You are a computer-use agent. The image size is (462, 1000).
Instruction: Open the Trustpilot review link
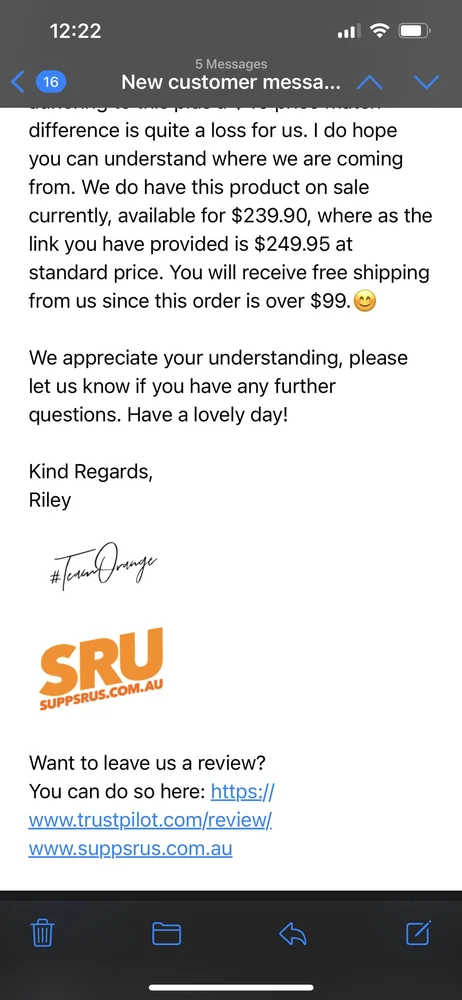152,821
